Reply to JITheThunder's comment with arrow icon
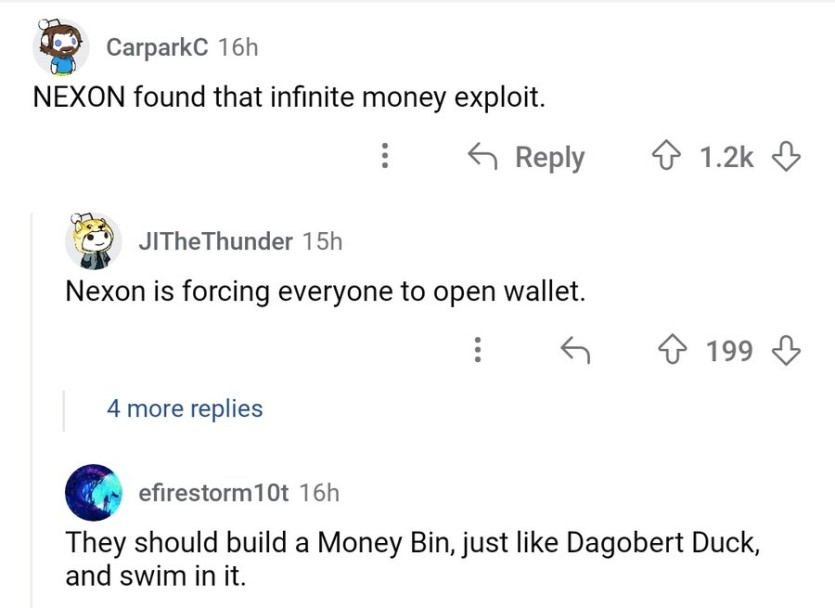Viewport: 835px width, 608px height. [572, 351]
